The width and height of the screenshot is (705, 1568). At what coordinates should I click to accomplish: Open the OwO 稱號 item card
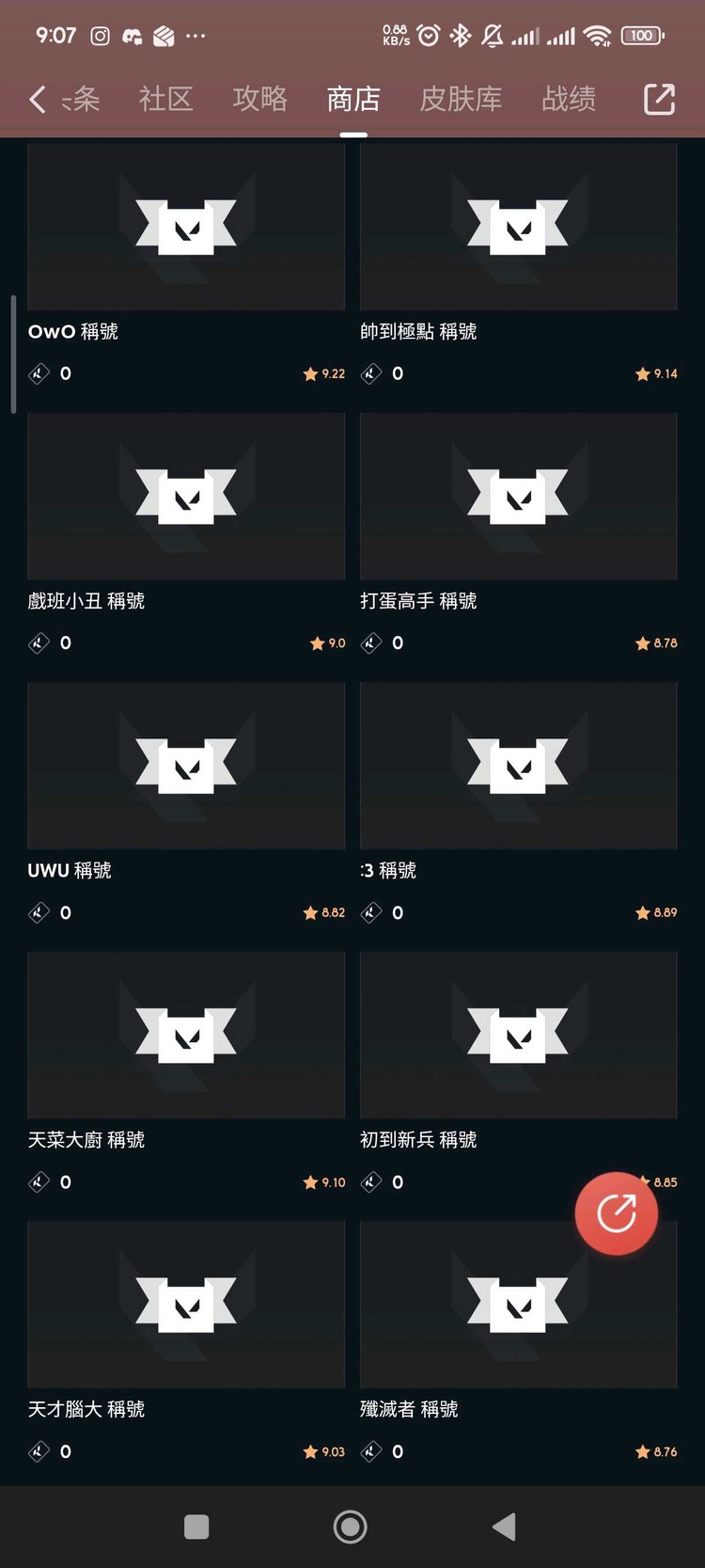[186, 229]
